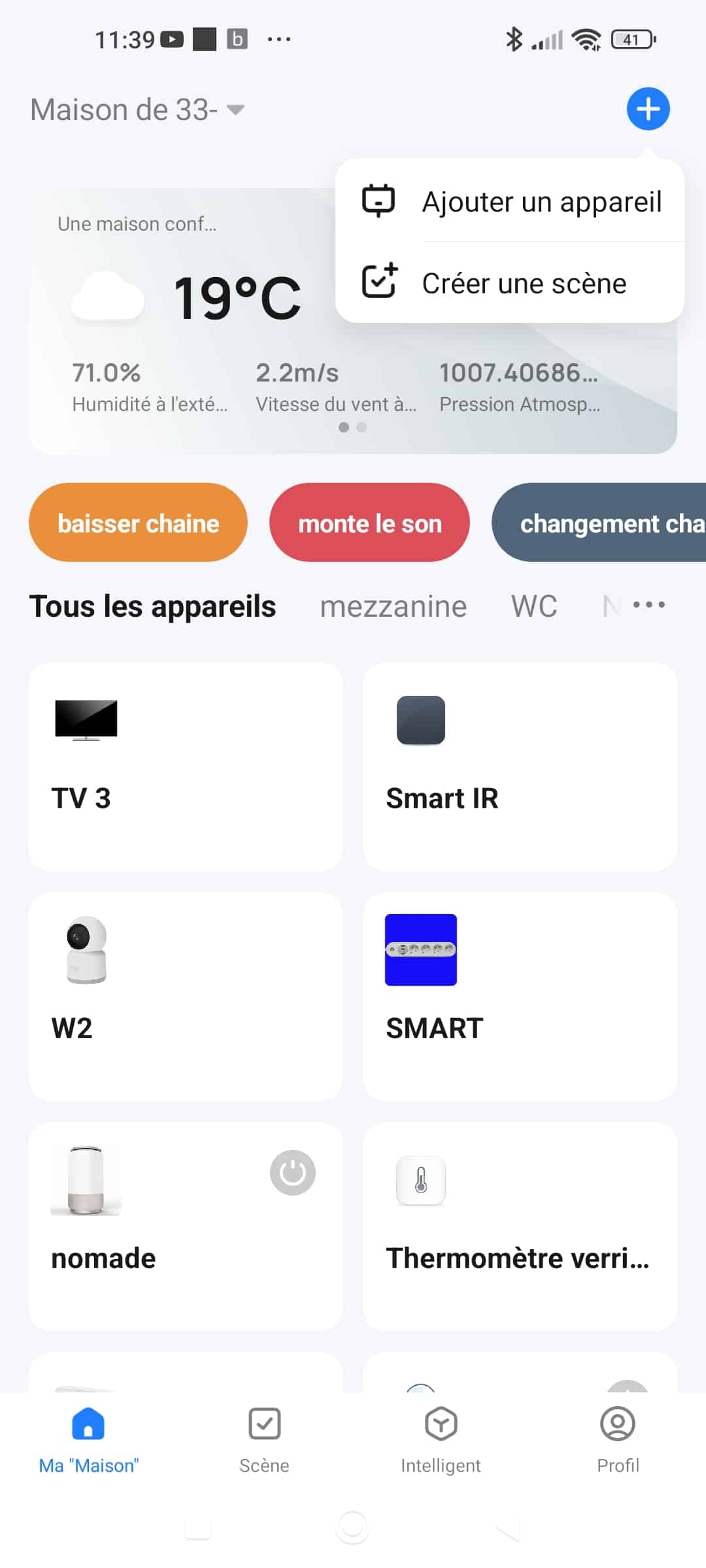Viewport: 706px width, 1568px height.
Task: Open the Thermomètre verri... card
Action: [x=520, y=1226]
